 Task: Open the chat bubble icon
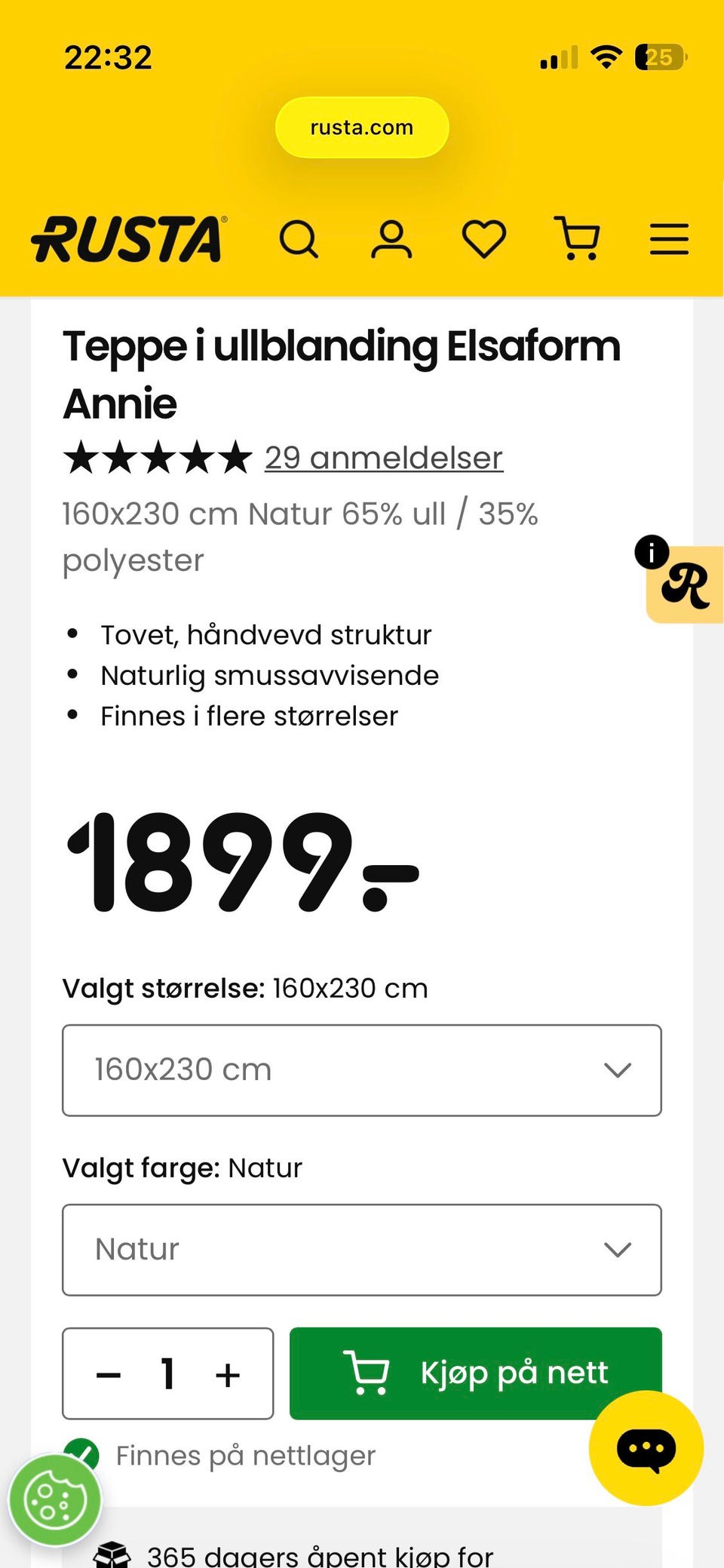[646, 1446]
